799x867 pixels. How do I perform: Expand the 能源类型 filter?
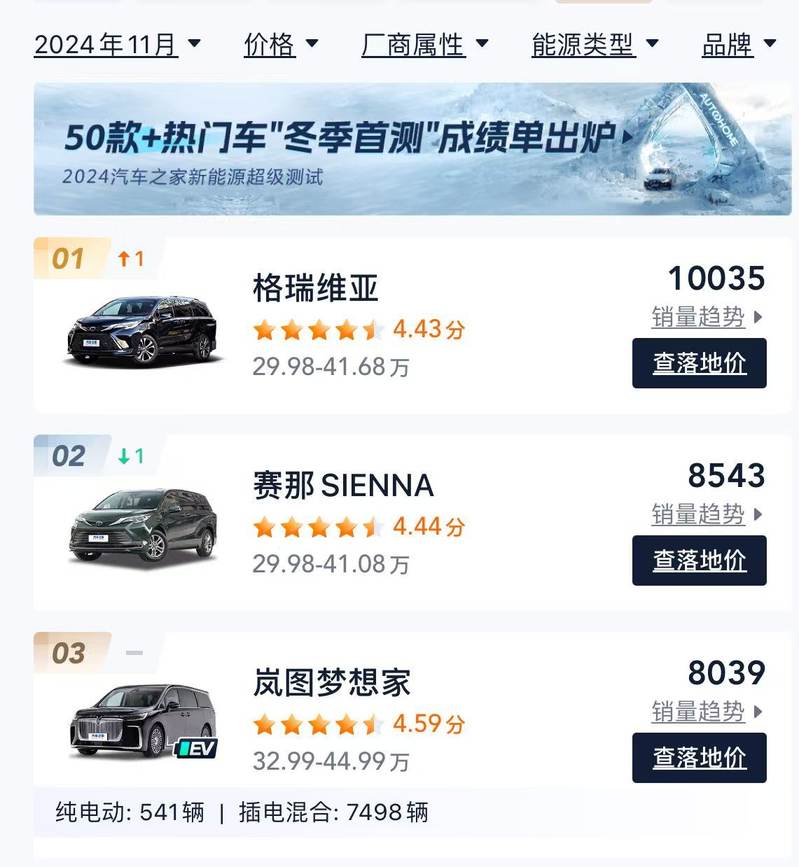click(595, 45)
